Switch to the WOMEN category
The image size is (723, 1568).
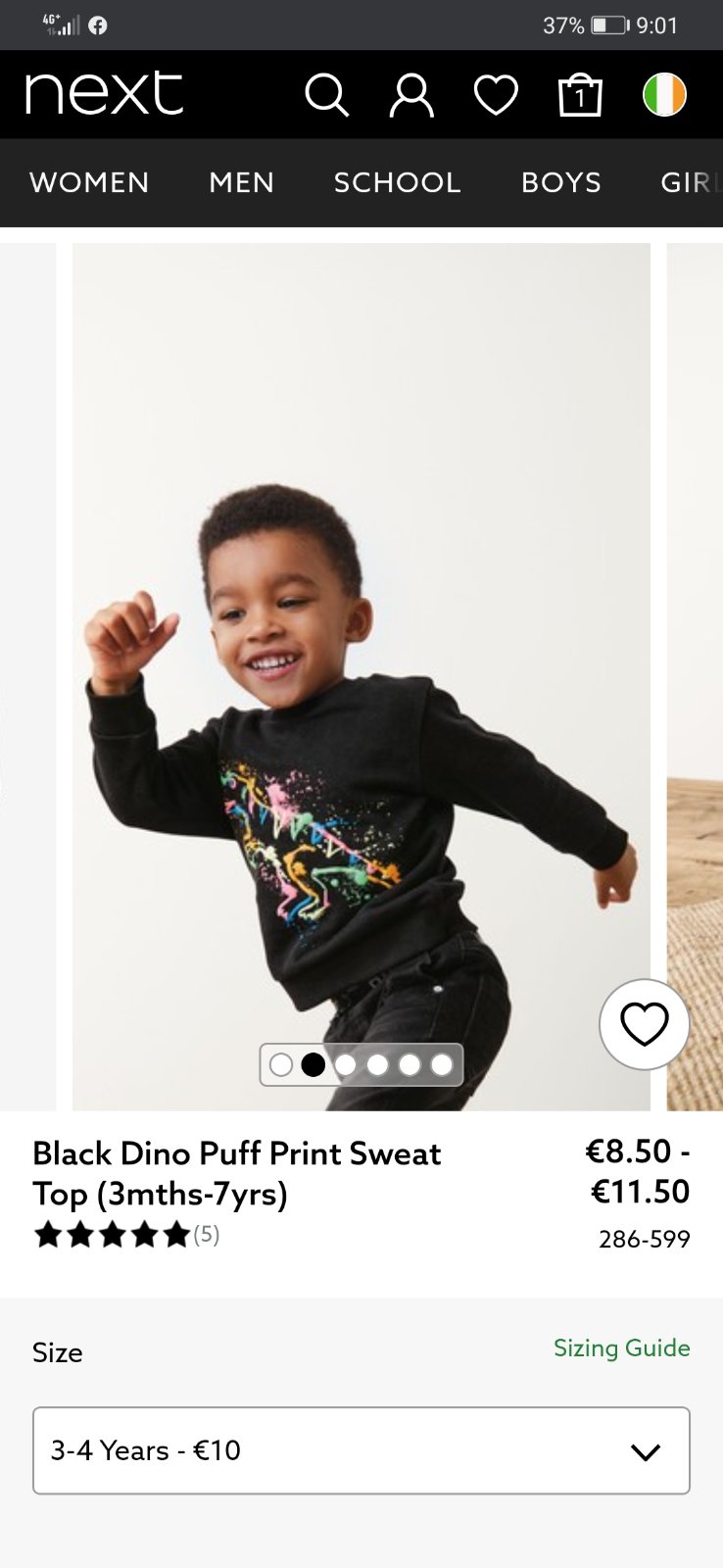pyautogui.click(x=89, y=182)
